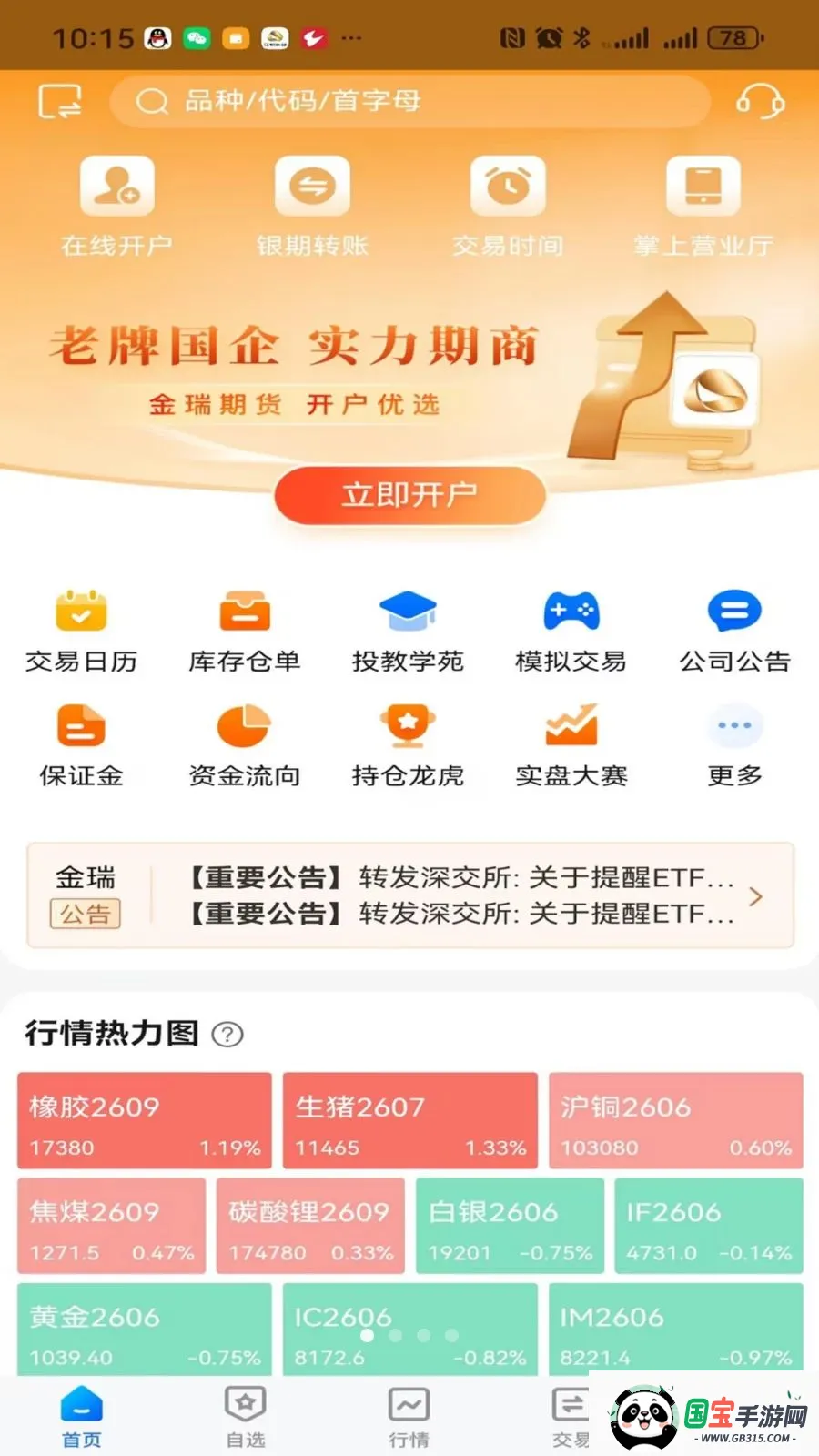Expand the announcement details via right chevron
Image resolution: width=819 pixels, height=1456 pixels.
coord(755,896)
